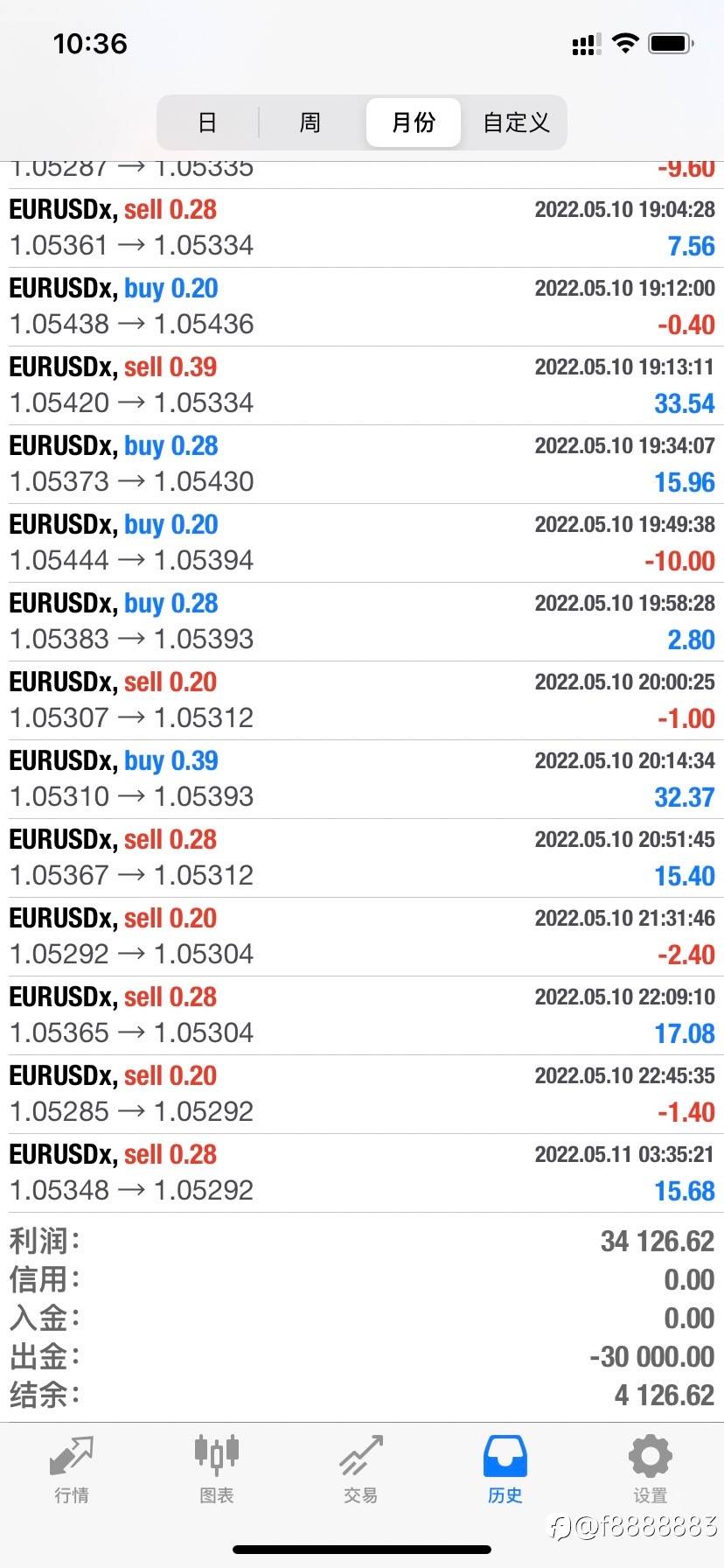This screenshot has height=1568, width=724.
Task: Open the 行情 quotes tab
Action: coord(72,1469)
